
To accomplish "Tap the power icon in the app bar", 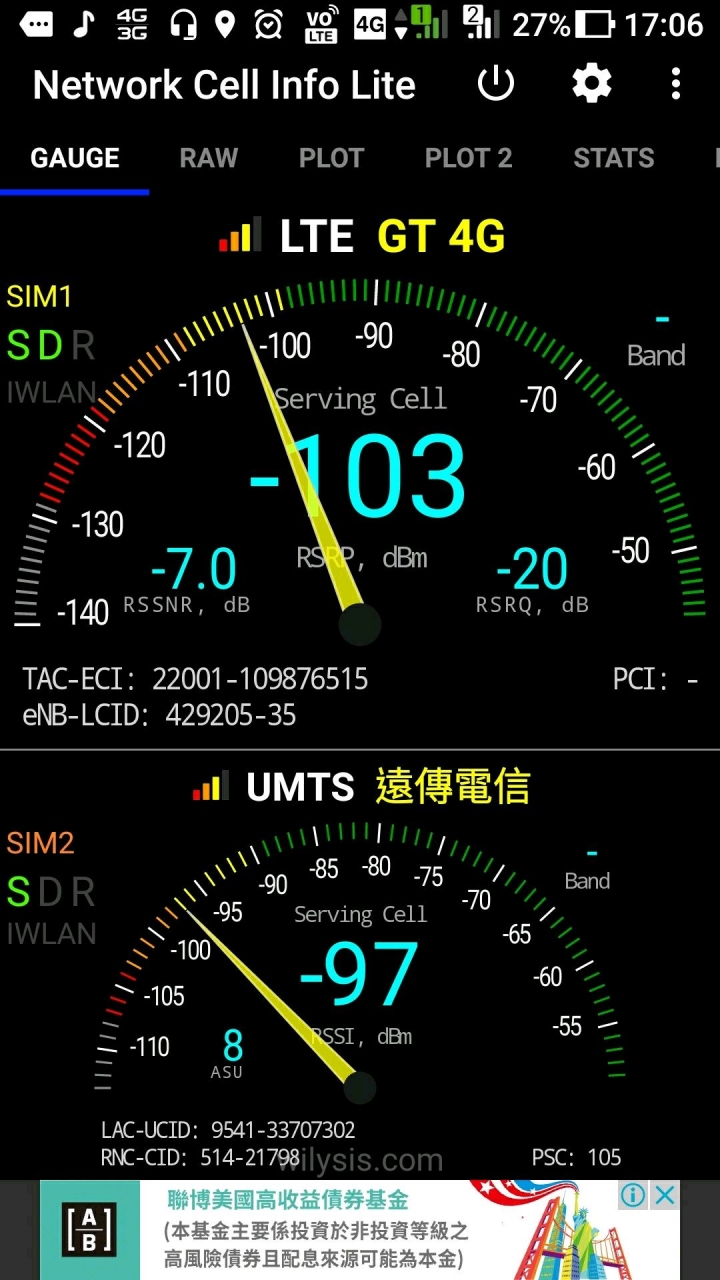I will point(495,84).
